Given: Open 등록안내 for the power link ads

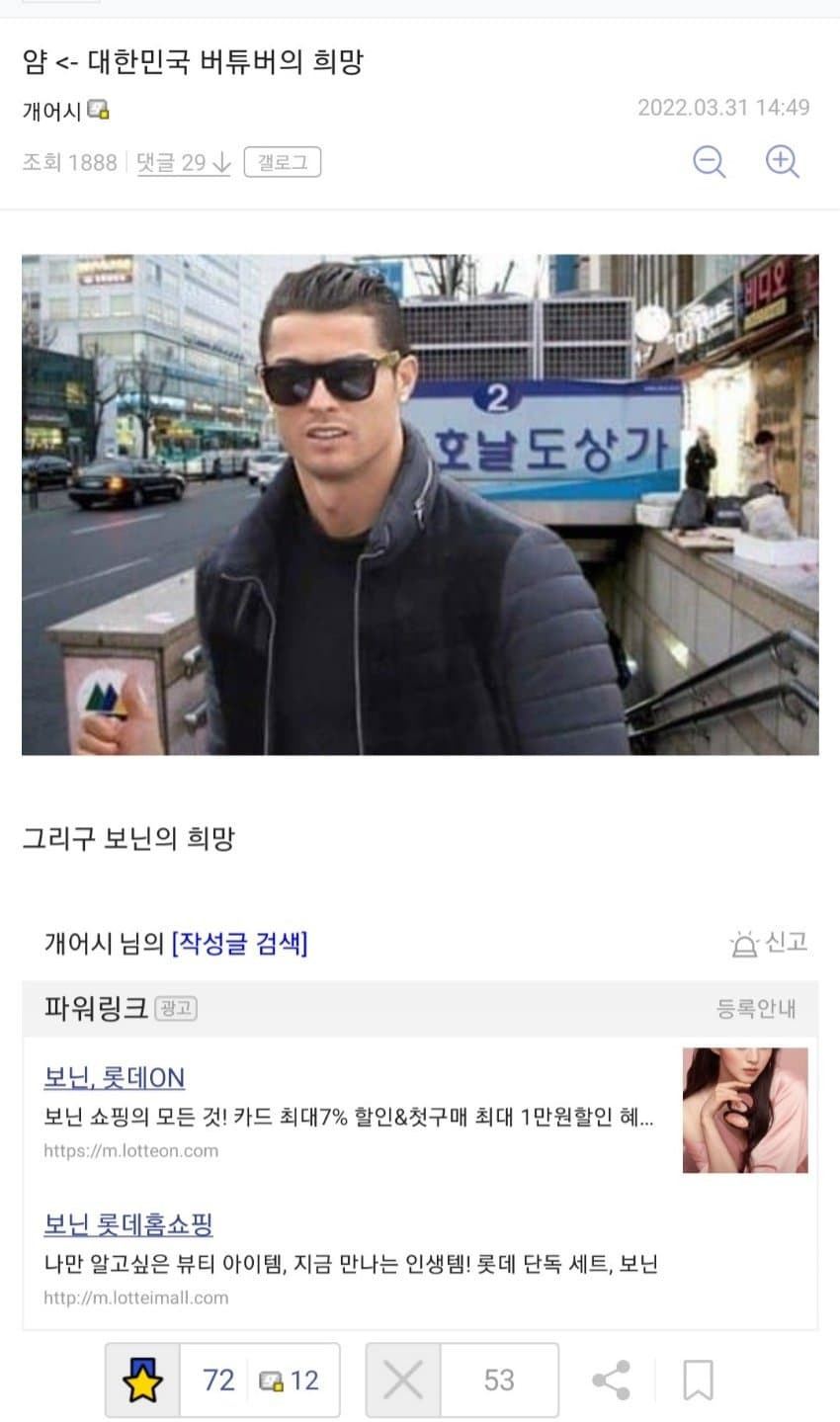Looking at the screenshot, I should pos(755,1009).
